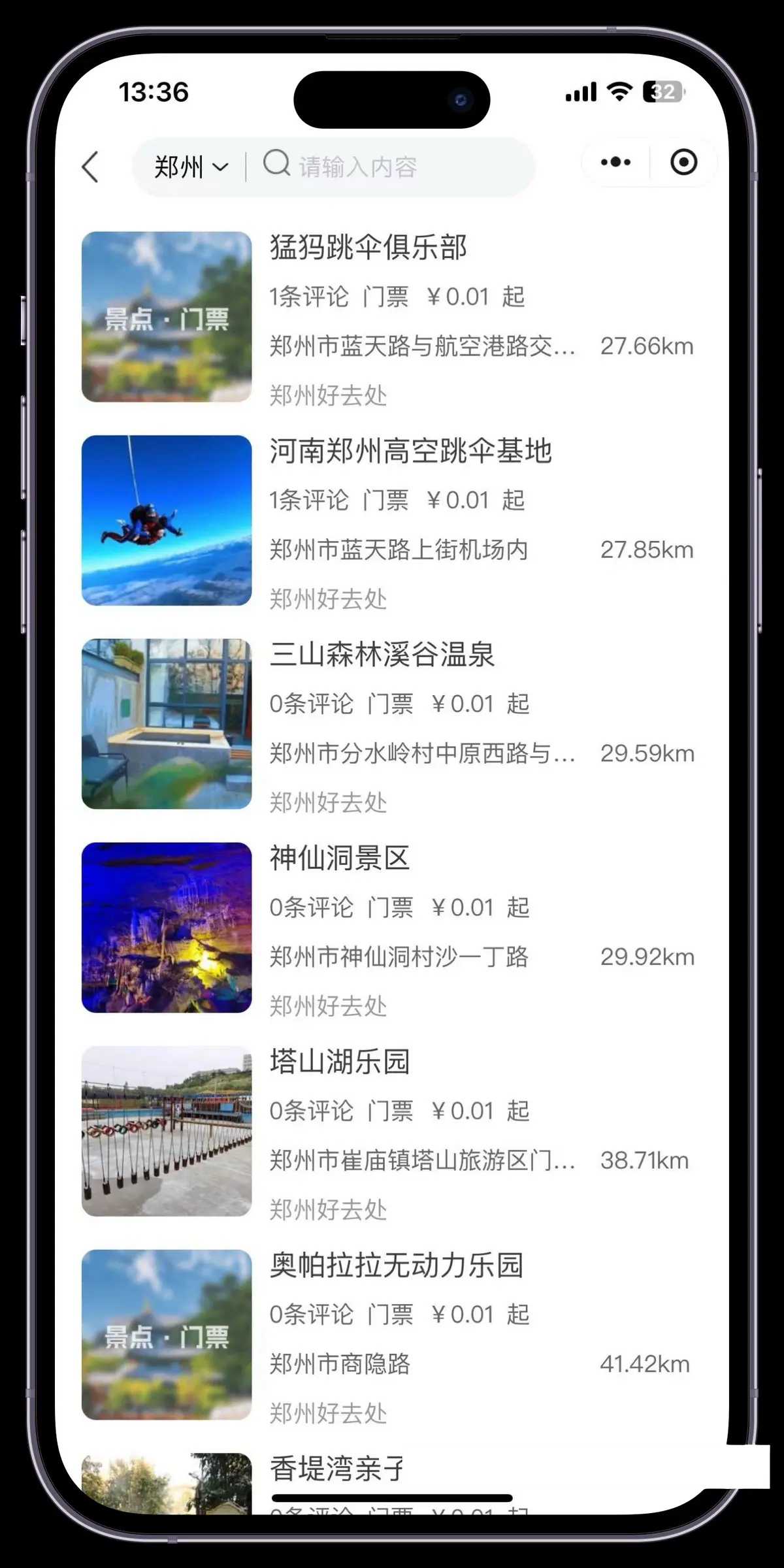This screenshot has width=784, height=1568.
Task: View 三山森林溪谷温泉 details
Action: 382,655
